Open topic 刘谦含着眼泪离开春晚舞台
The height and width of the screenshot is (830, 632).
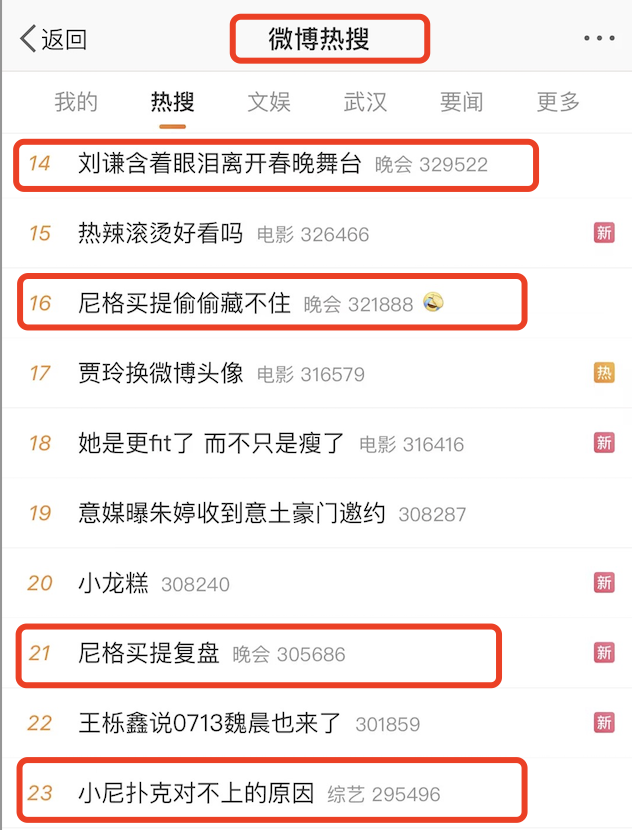click(220, 164)
